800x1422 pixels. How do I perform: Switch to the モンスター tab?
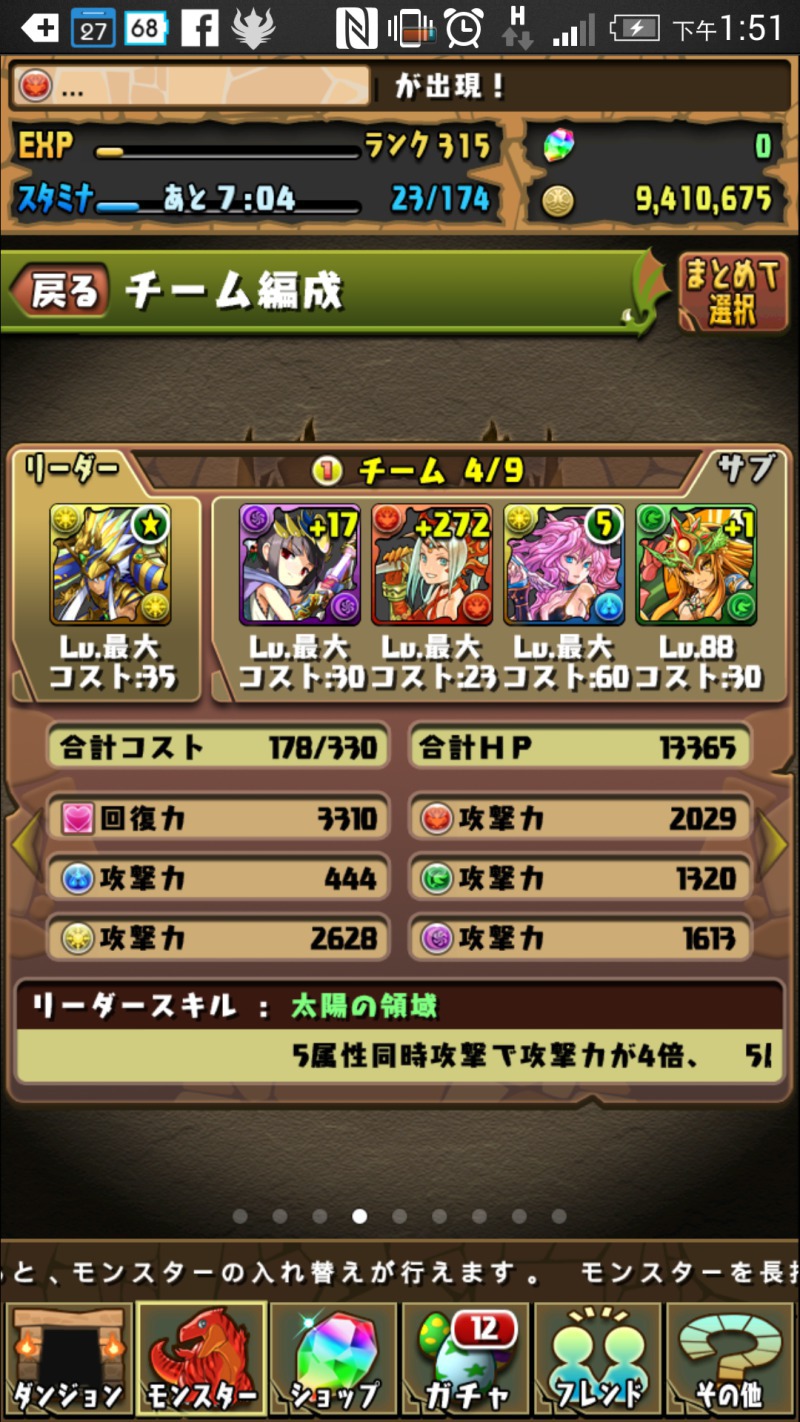click(201, 1360)
